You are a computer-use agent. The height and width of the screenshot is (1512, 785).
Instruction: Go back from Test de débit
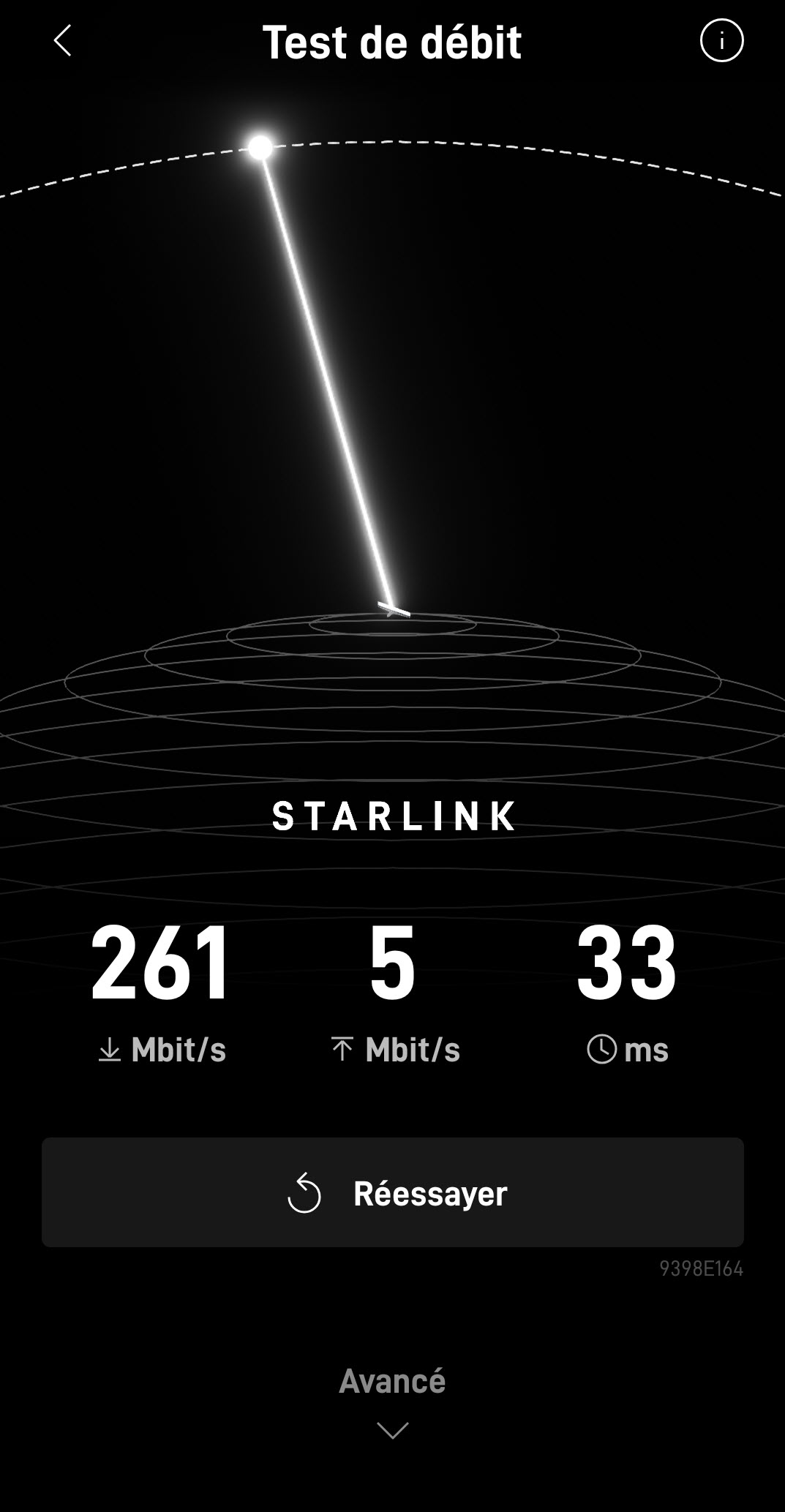point(63,41)
